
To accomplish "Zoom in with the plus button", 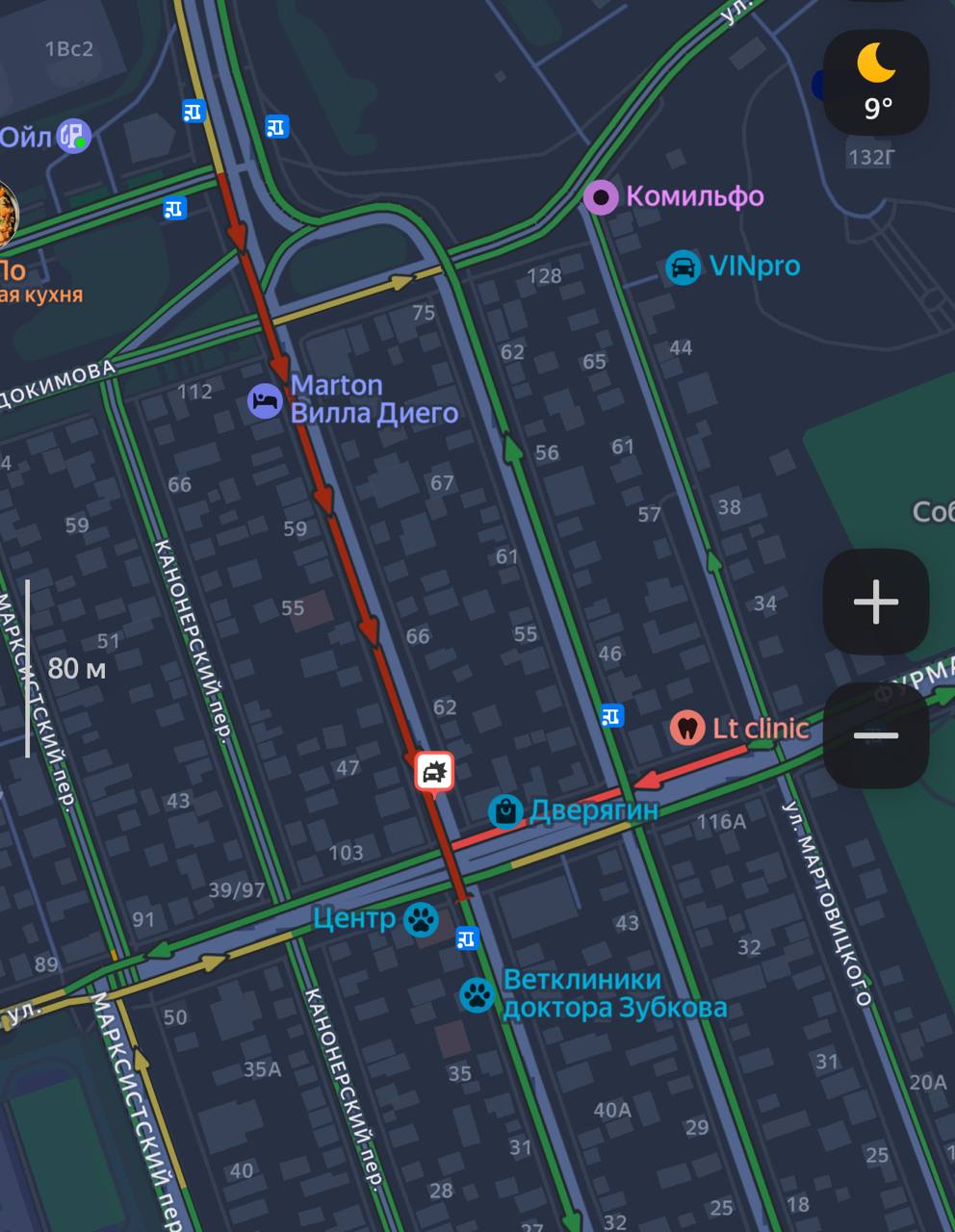I will click(875, 602).
